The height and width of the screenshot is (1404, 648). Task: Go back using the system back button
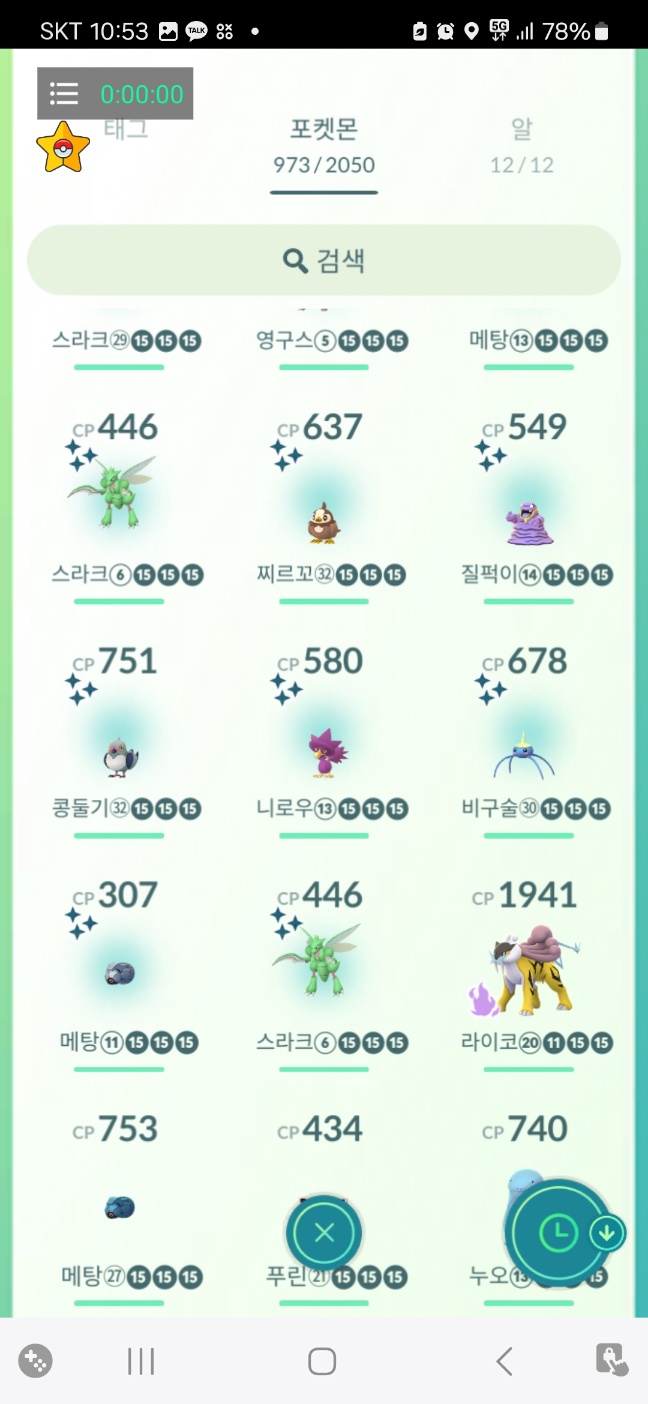505,1361
